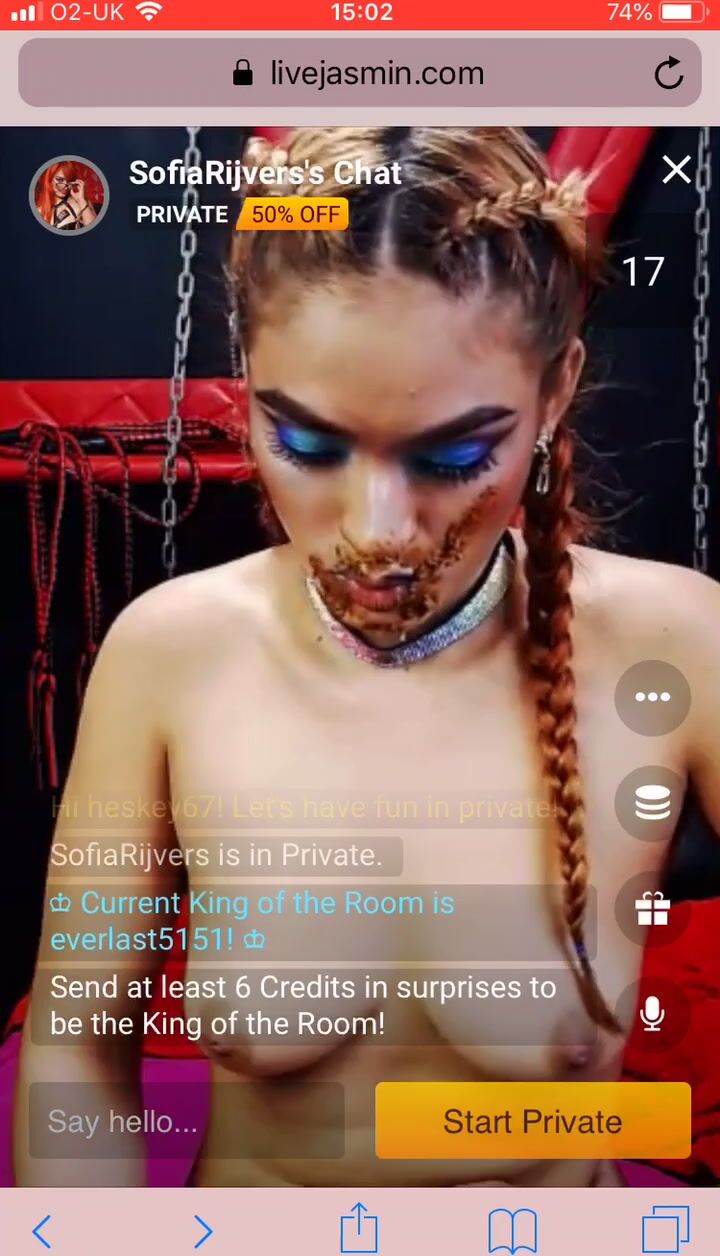Open the performer's profile avatar
Screen dimensions: 720x1256
pyautogui.click(x=69, y=195)
